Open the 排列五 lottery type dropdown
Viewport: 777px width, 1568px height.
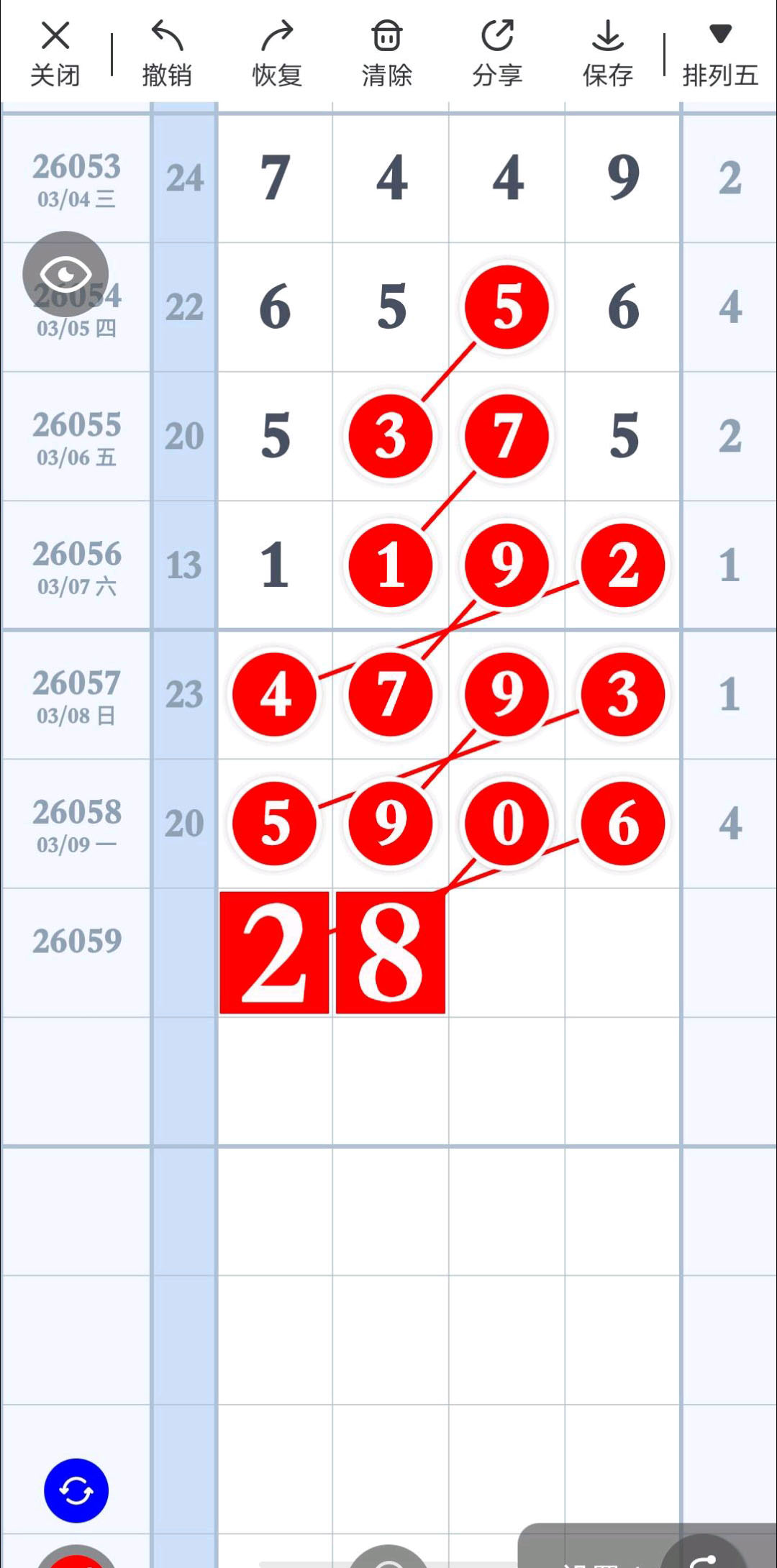(720, 53)
